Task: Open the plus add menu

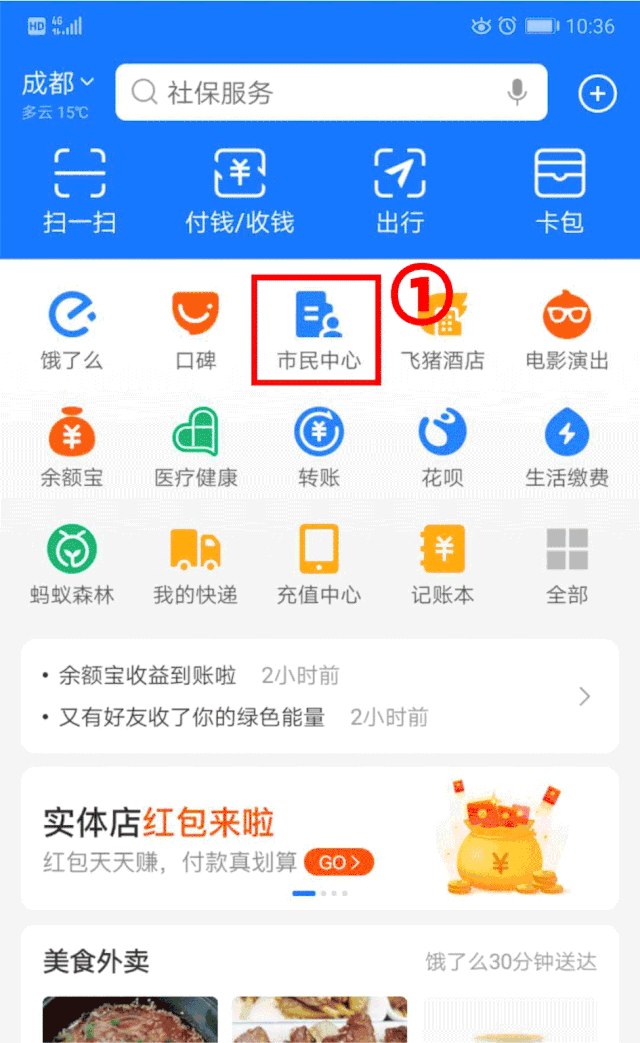Action: coord(597,94)
